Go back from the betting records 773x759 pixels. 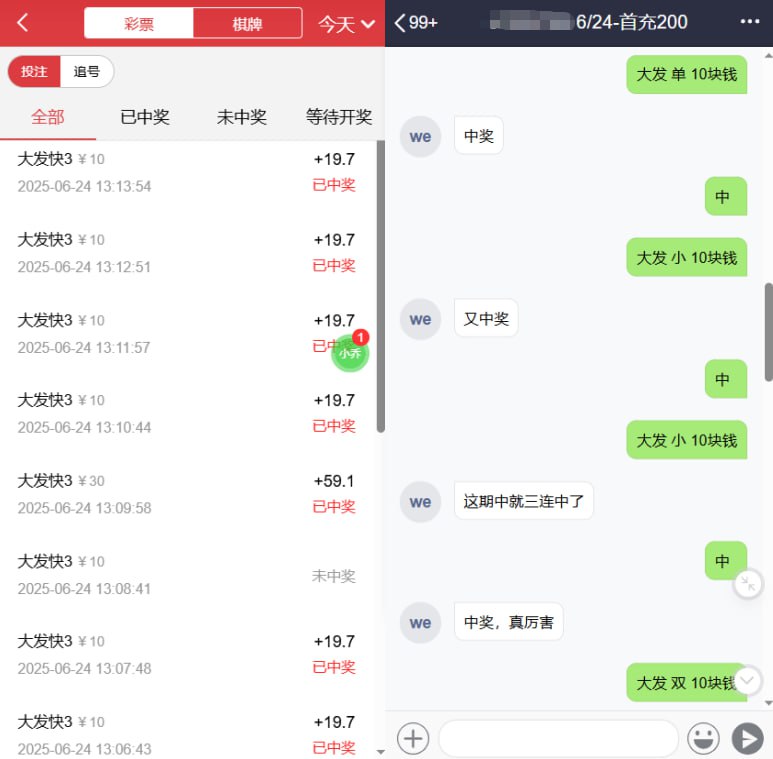[23, 23]
